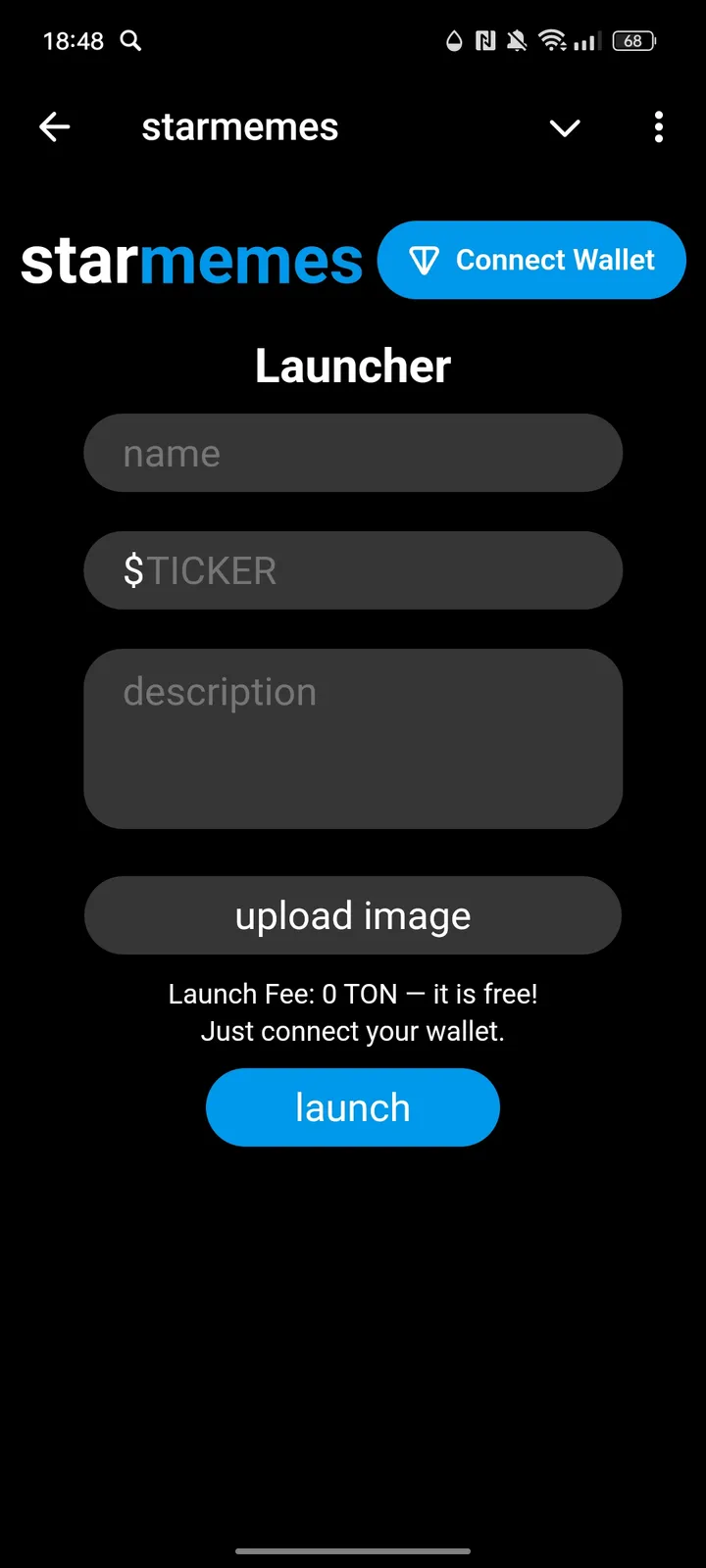Go back using the top arrow

click(x=55, y=127)
